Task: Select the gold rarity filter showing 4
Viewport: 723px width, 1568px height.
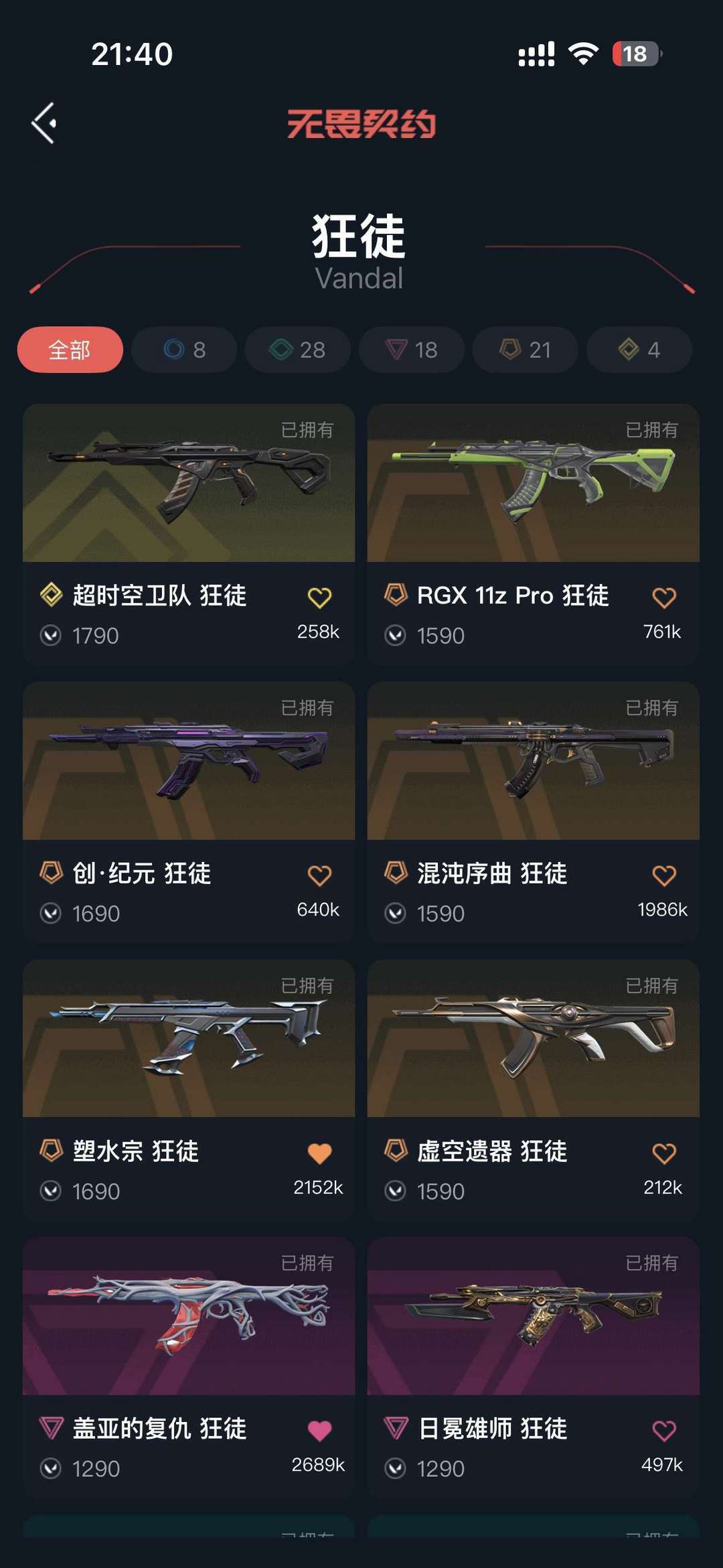Action: point(639,349)
